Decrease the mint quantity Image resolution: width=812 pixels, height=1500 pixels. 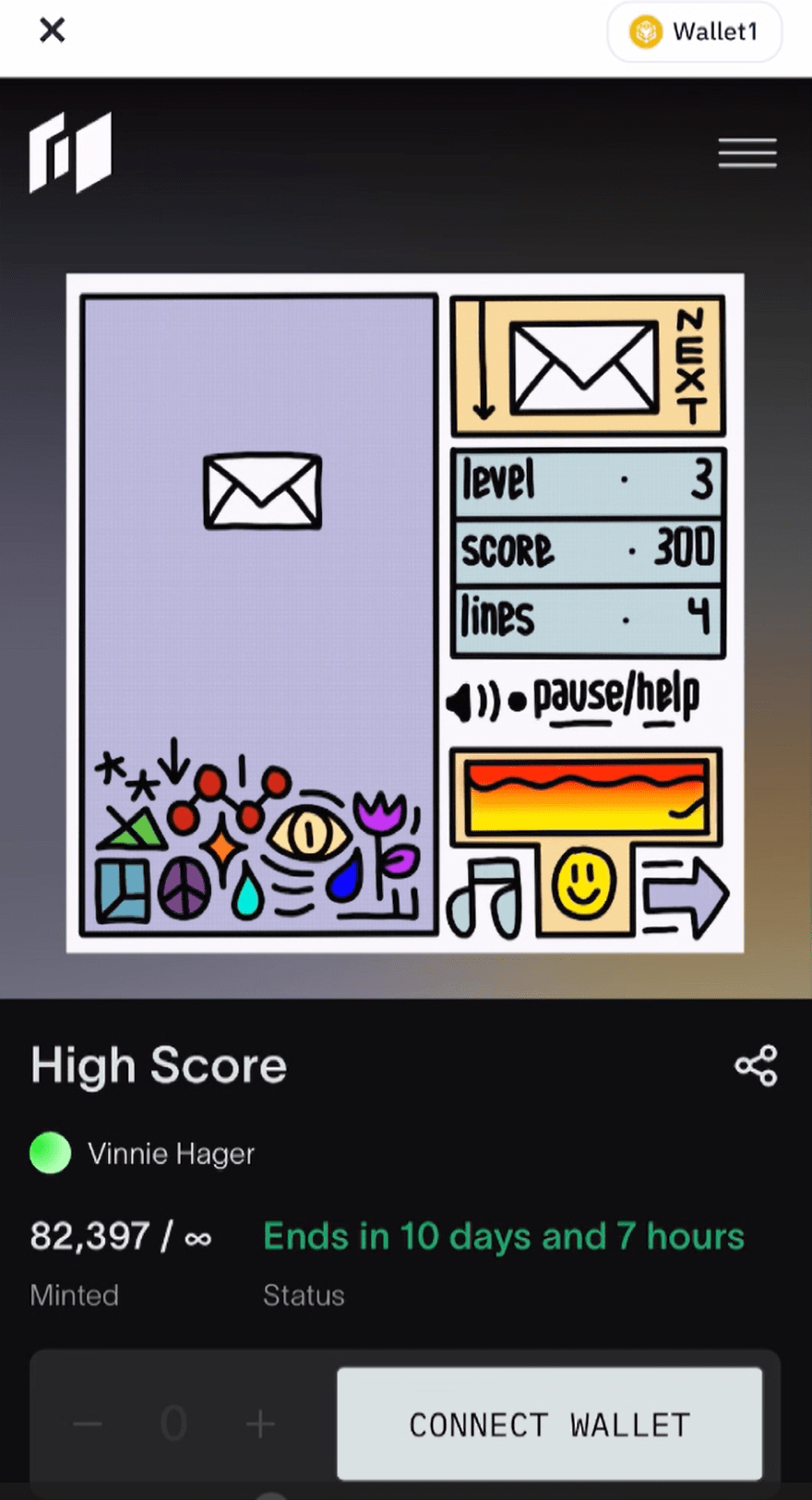click(x=88, y=1424)
